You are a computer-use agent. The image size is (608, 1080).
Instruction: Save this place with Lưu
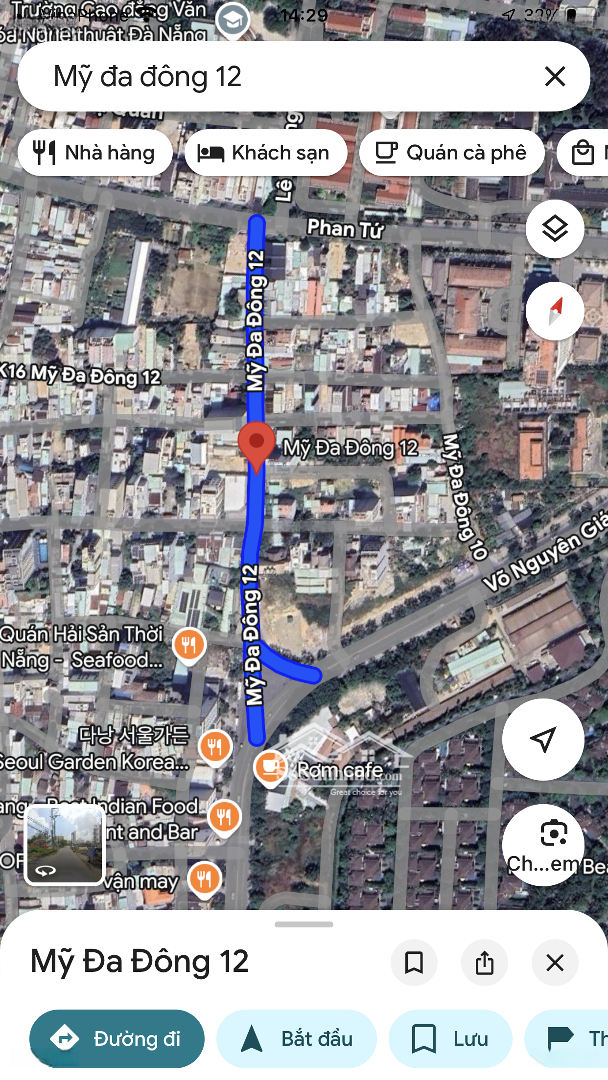click(450, 1039)
